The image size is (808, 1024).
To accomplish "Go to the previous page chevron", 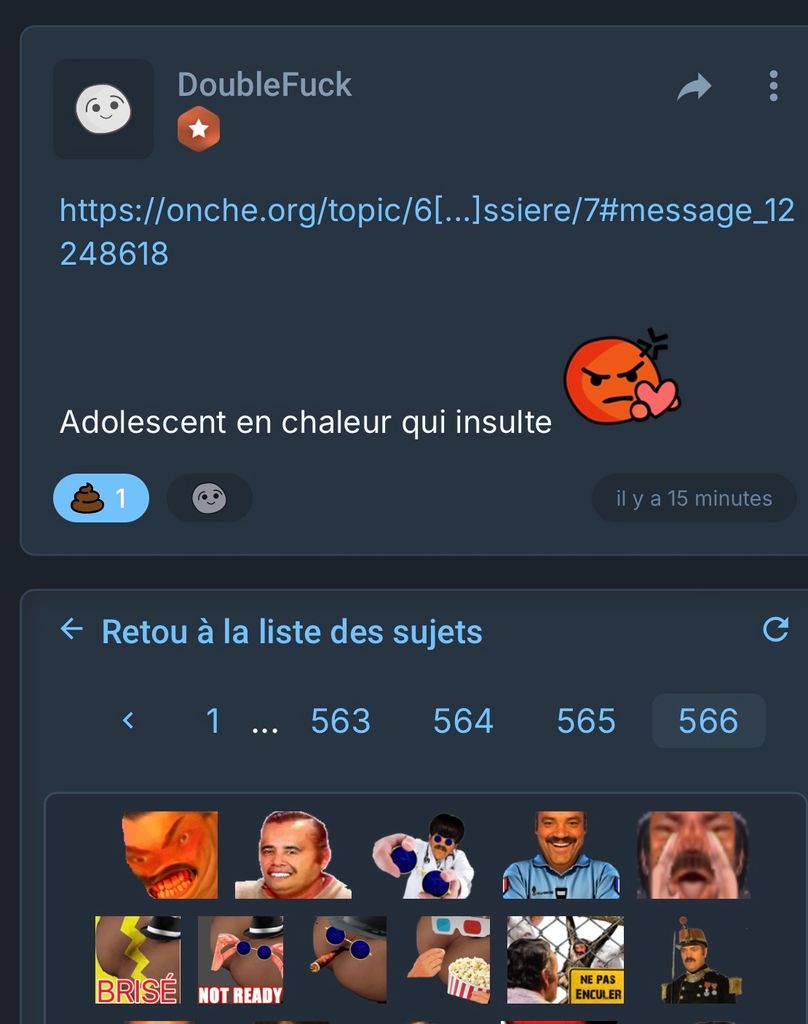I will pyautogui.click(x=128, y=720).
